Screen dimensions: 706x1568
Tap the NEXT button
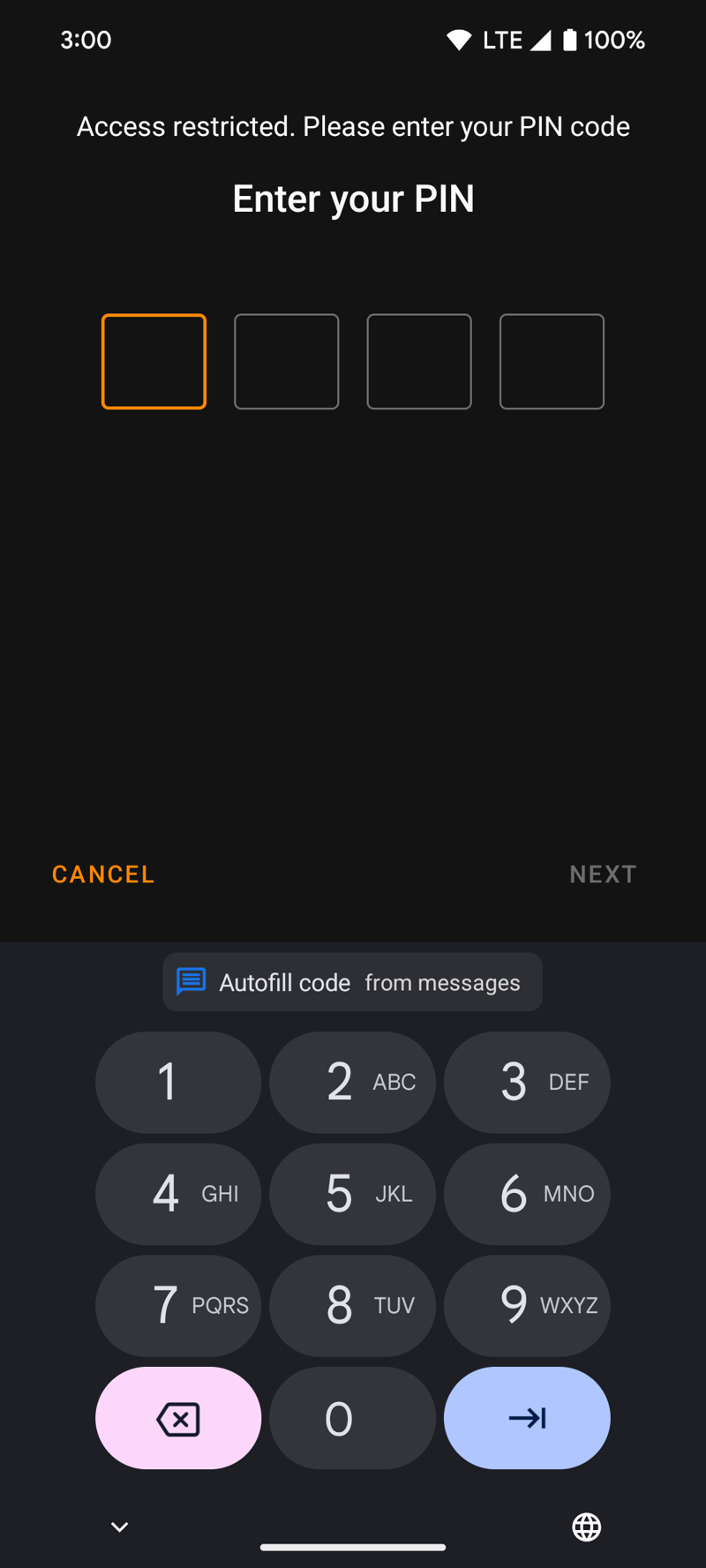pyautogui.click(x=603, y=874)
